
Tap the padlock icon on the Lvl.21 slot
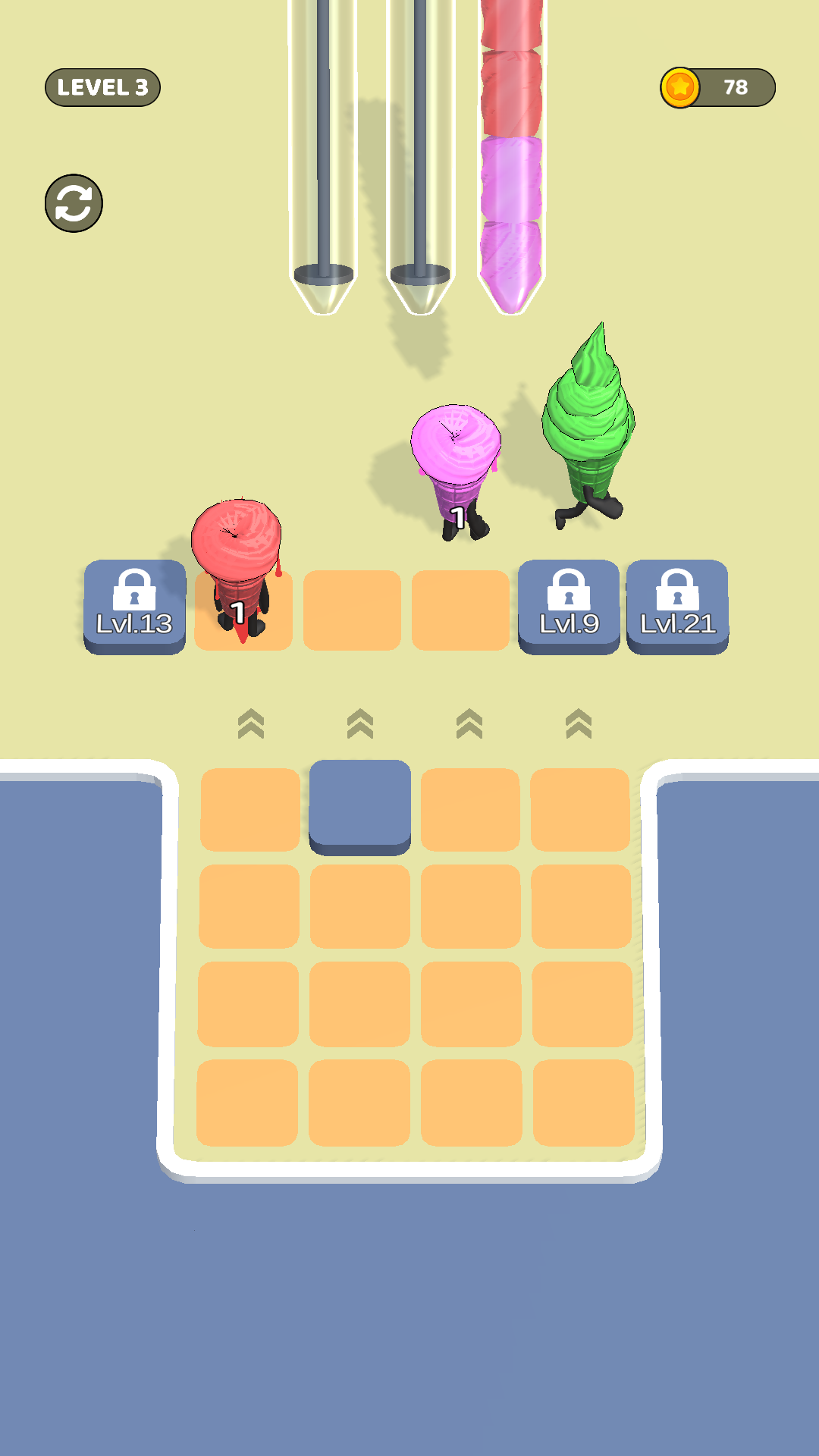[677, 590]
